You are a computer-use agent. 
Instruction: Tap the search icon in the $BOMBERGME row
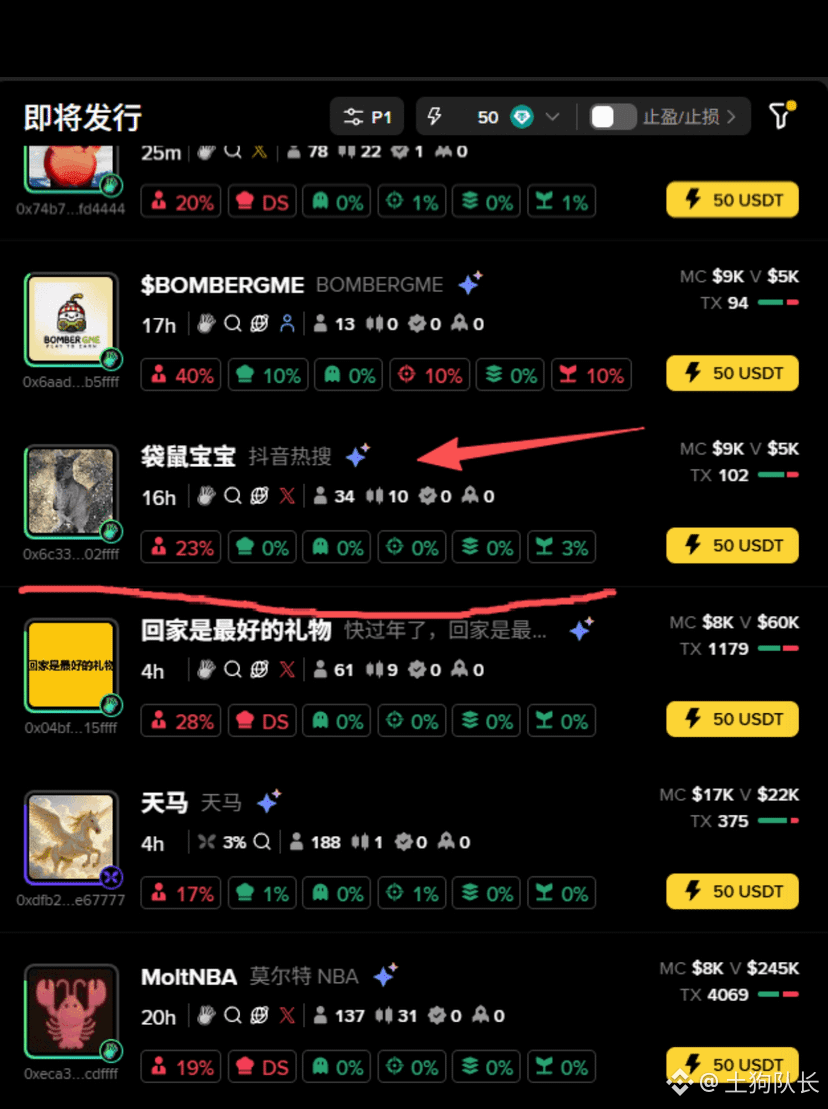(233, 324)
